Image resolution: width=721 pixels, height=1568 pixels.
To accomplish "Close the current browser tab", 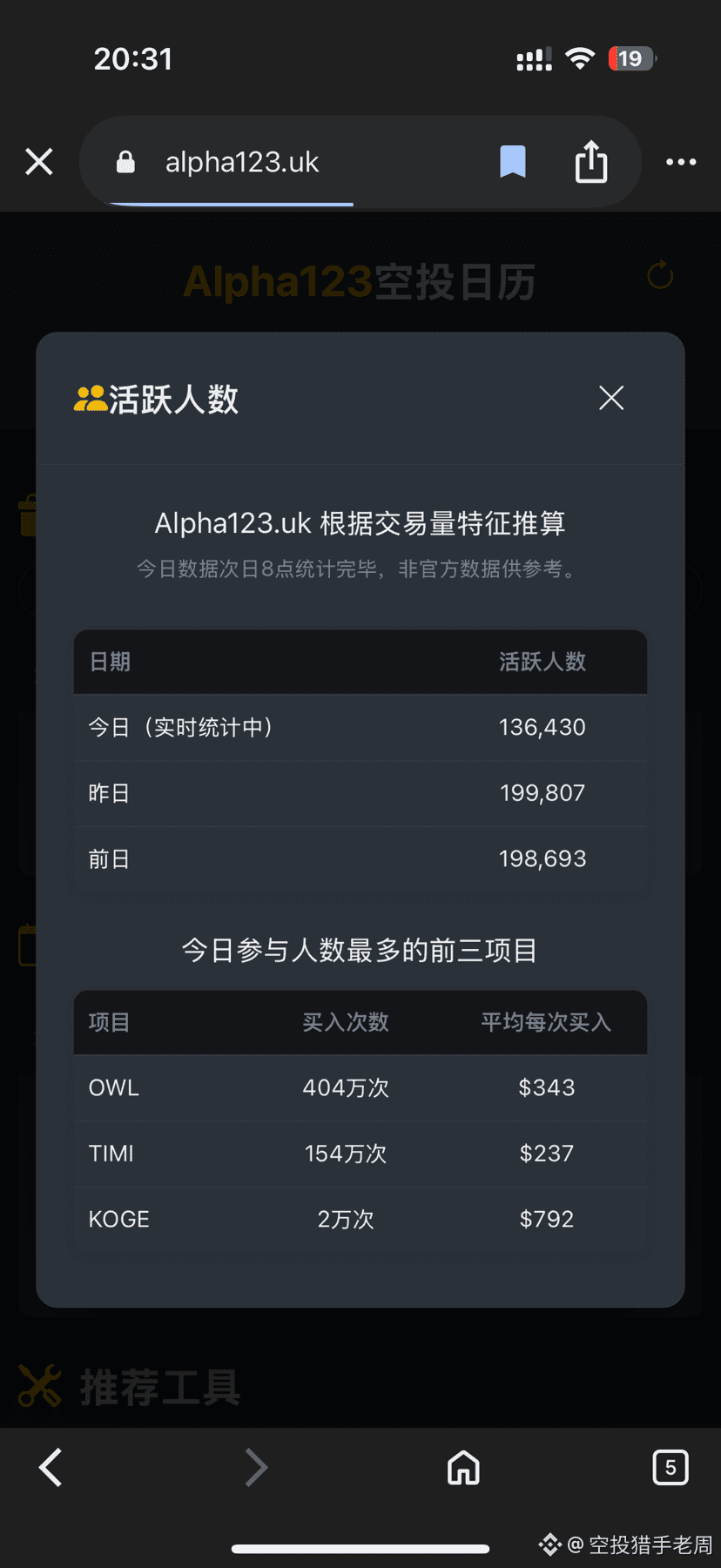I will click(x=38, y=162).
